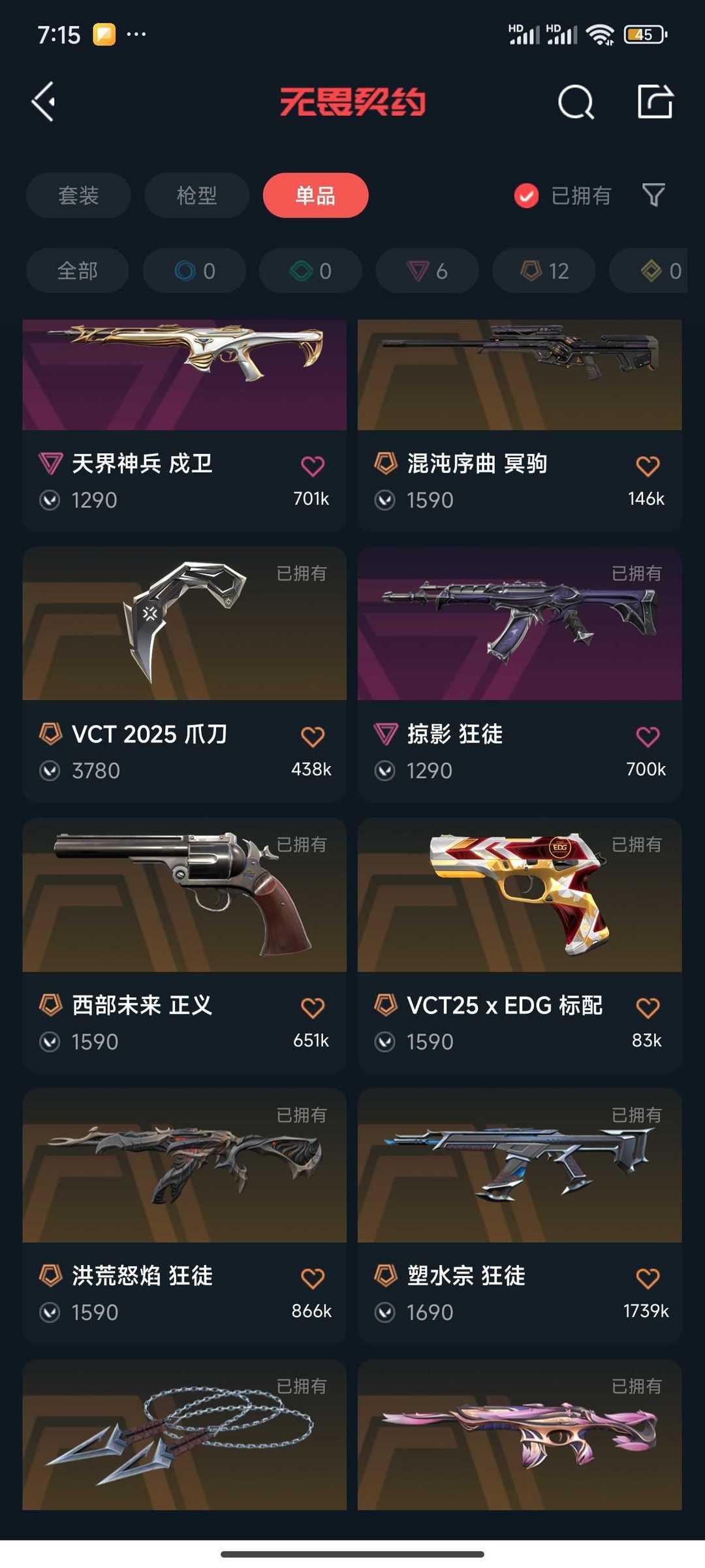This screenshot has width=705, height=1568.
Task: Filter by the purple tier chip showing 6
Action: (427, 270)
